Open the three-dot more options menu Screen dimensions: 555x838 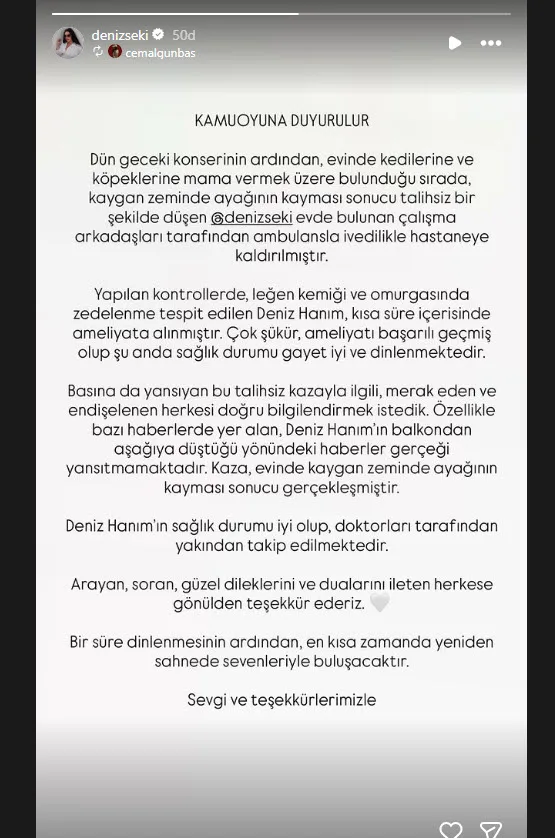point(491,43)
